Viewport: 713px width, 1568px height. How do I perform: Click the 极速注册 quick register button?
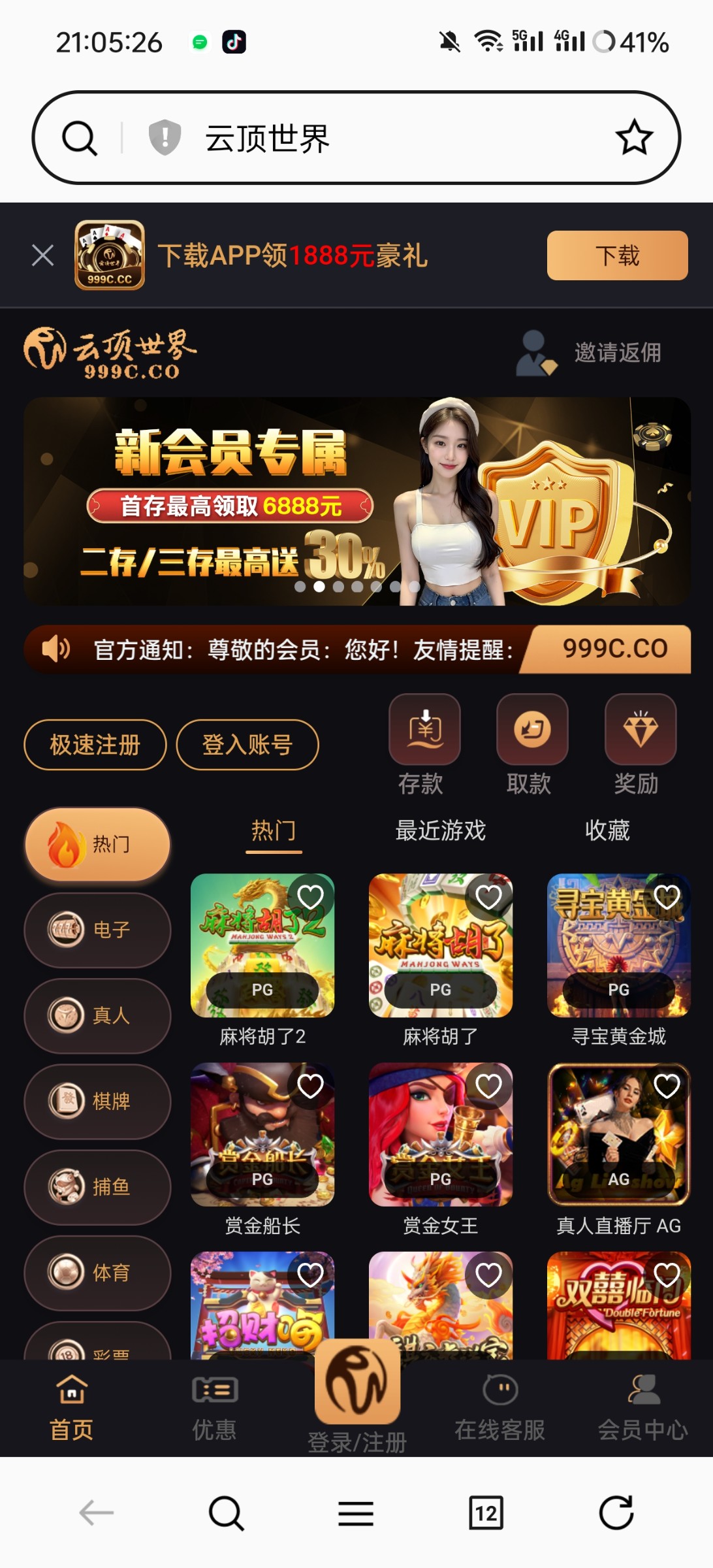pyautogui.click(x=95, y=745)
